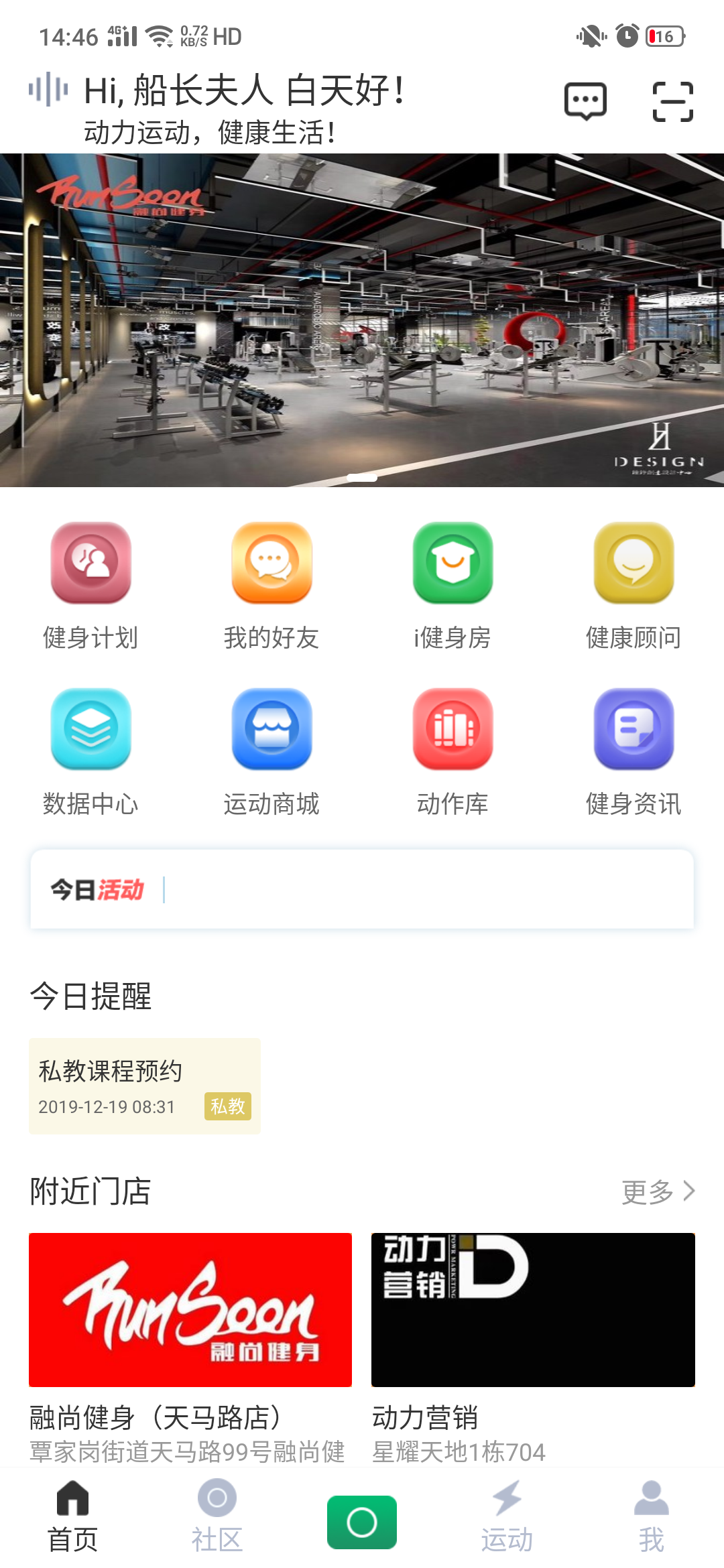This screenshot has height=1568, width=724.
Task: Open 动作库 exercise library
Action: (x=452, y=753)
